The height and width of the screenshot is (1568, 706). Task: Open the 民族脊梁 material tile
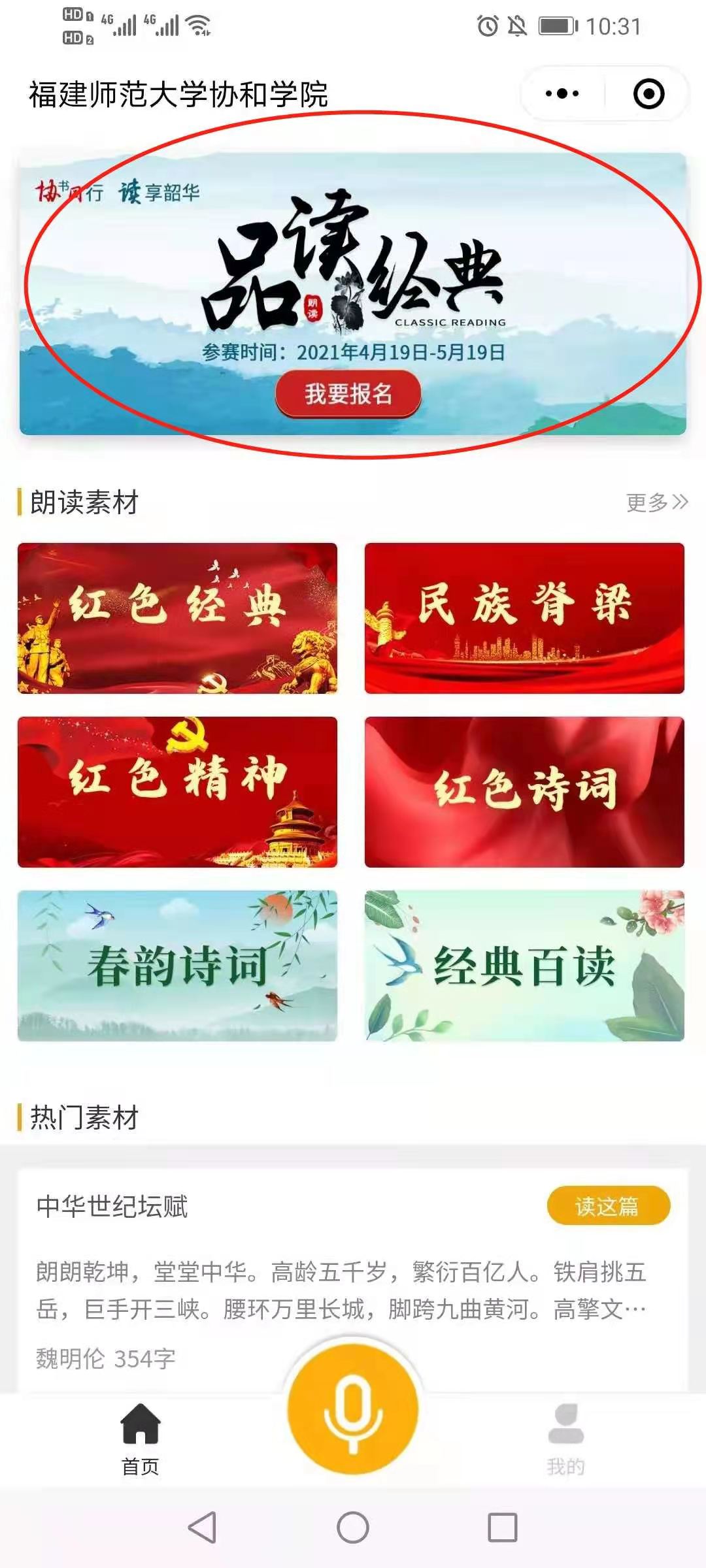pos(524,617)
